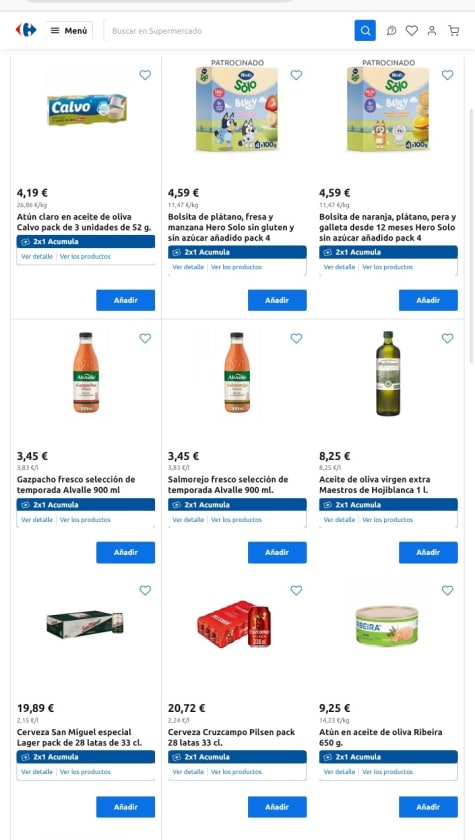Favorite the Gazpacho fresco Alvalle product

[x=145, y=338]
